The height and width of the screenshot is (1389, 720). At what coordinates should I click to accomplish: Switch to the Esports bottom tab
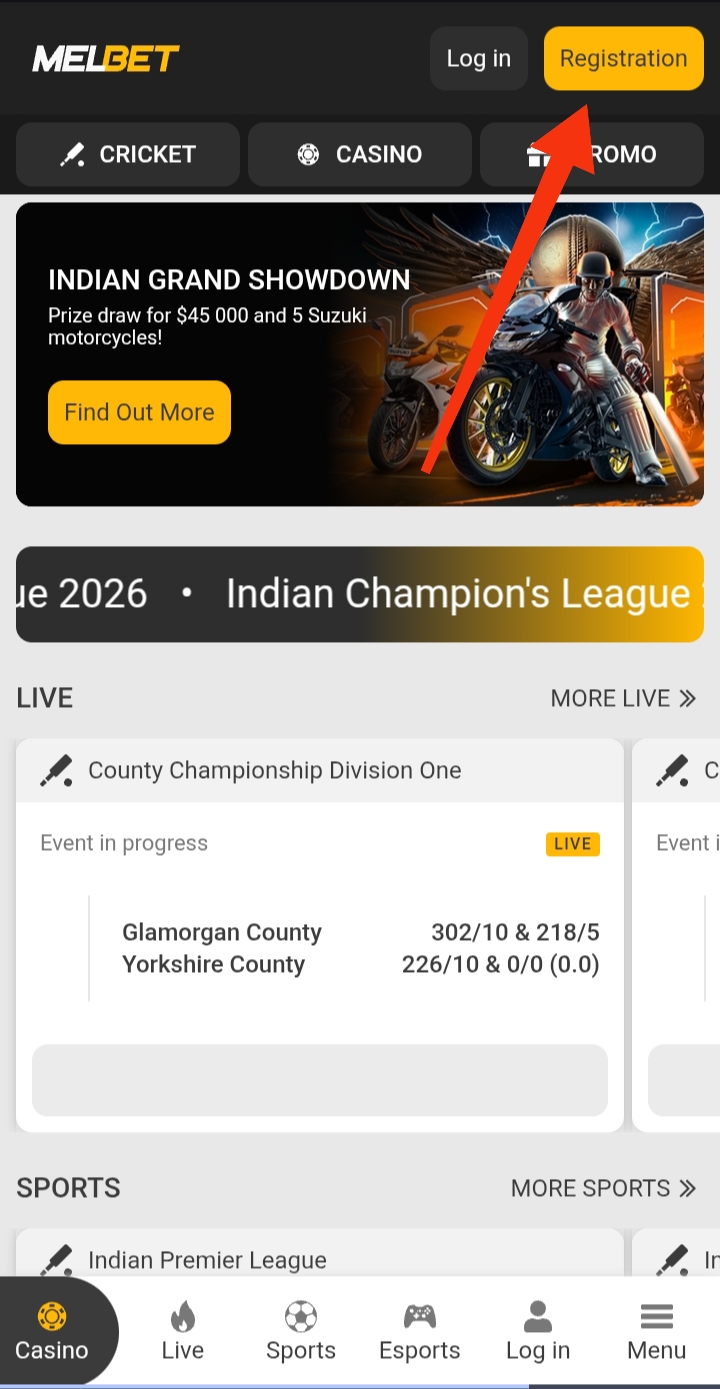pyautogui.click(x=419, y=1332)
